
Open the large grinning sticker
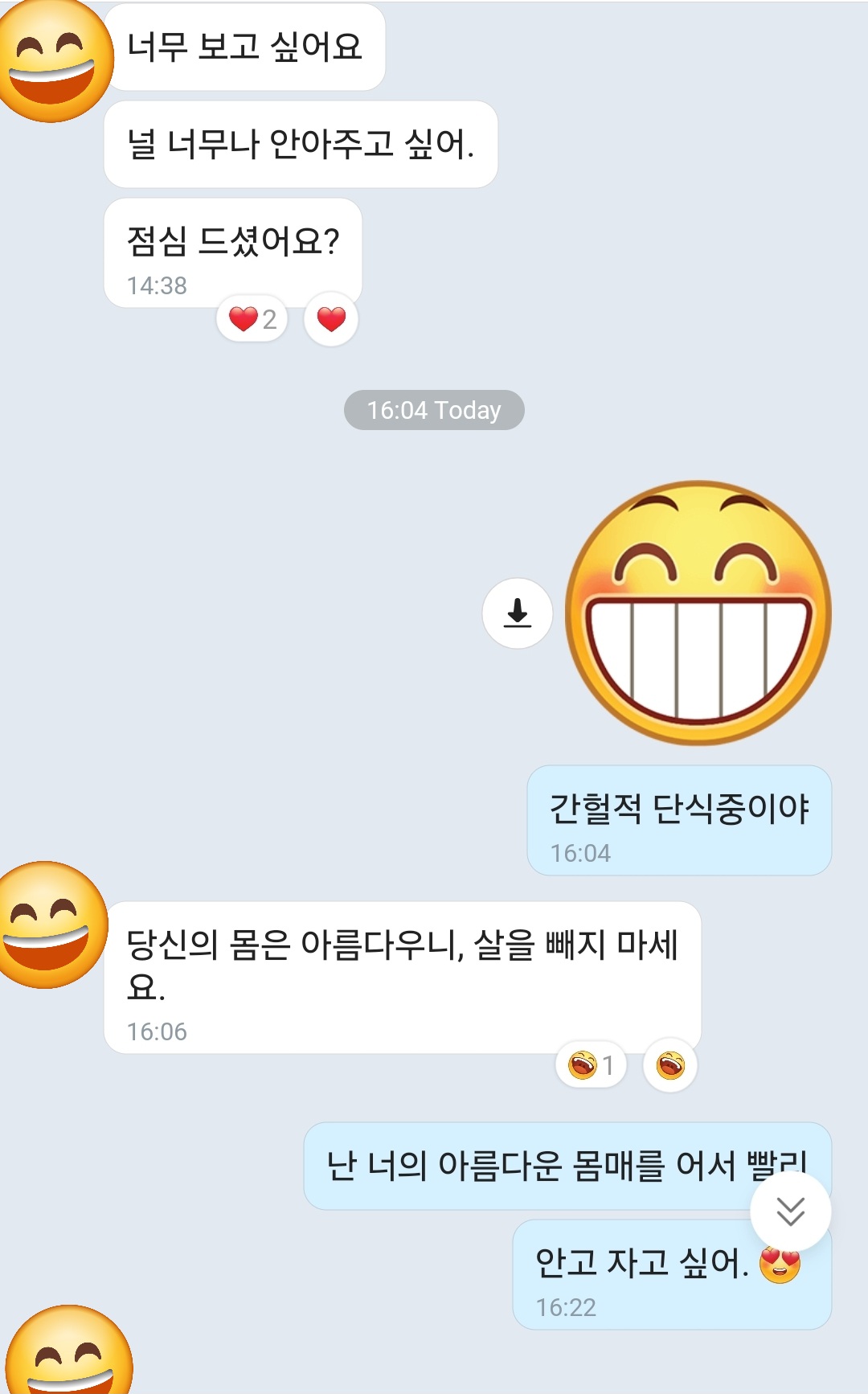698,613
